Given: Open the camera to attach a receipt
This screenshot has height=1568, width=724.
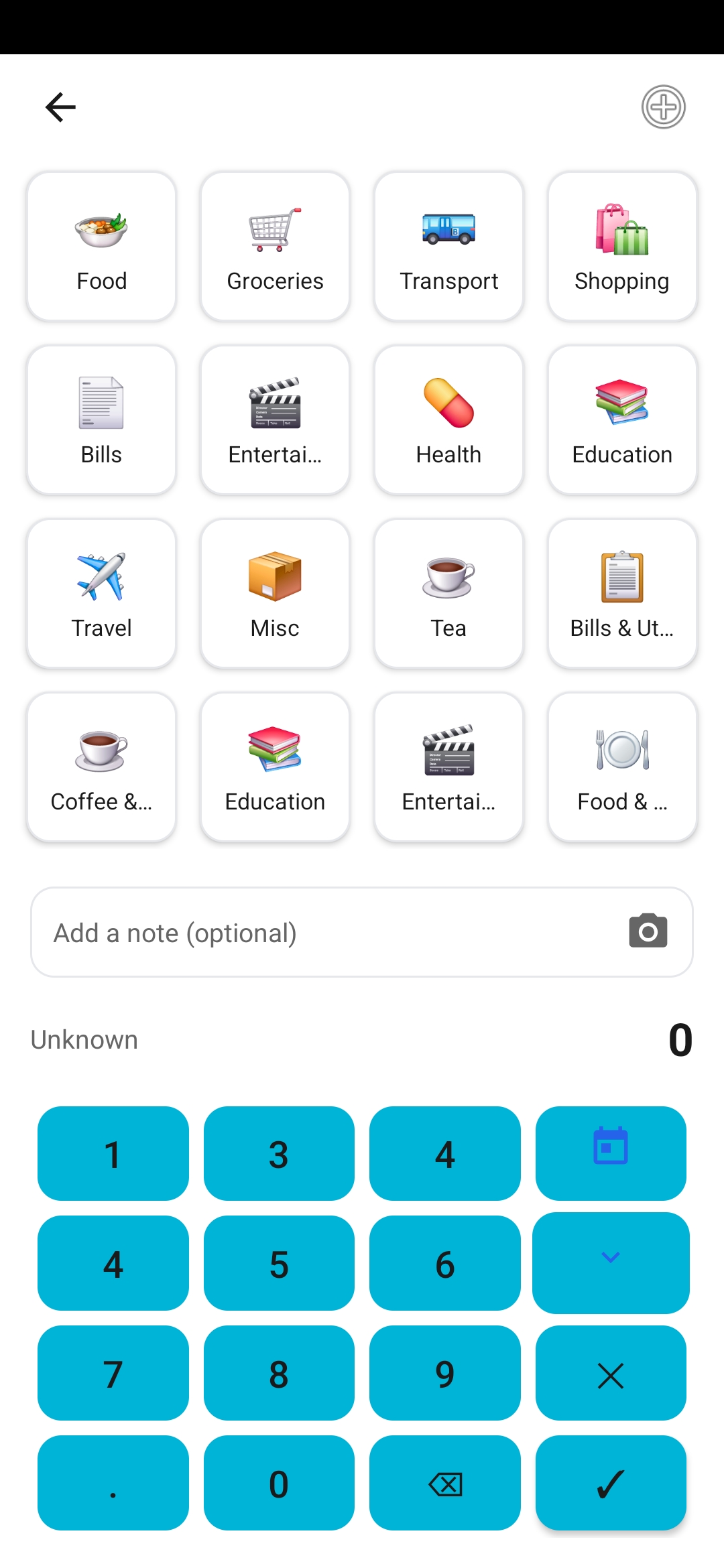Looking at the screenshot, I should pos(646,931).
